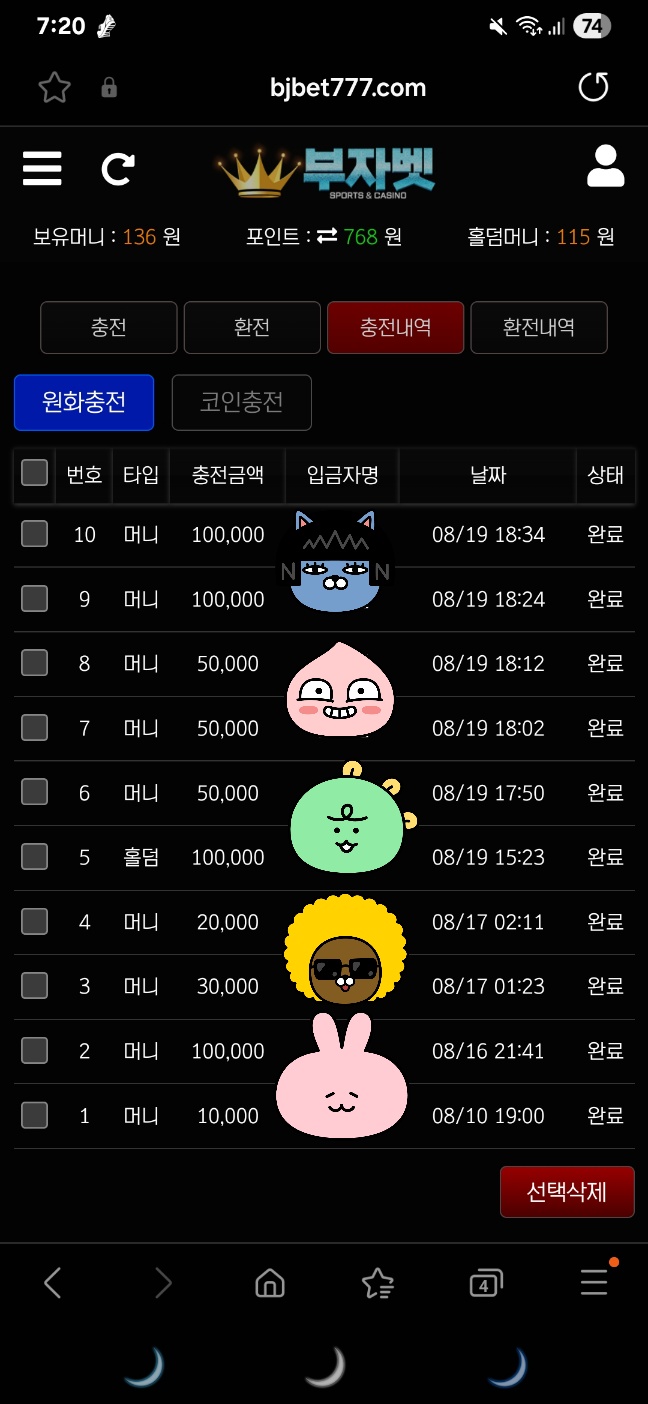Open the user profile icon

[605, 167]
